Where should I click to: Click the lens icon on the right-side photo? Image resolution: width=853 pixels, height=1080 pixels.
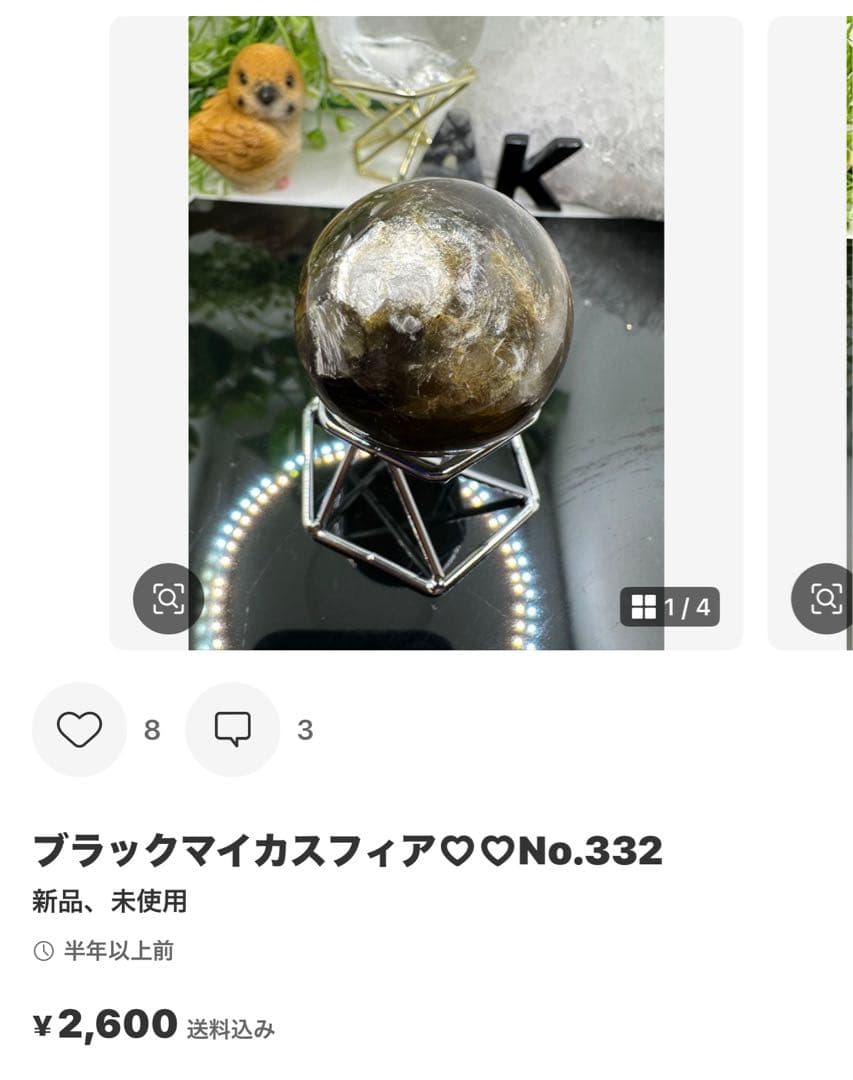point(826,597)
